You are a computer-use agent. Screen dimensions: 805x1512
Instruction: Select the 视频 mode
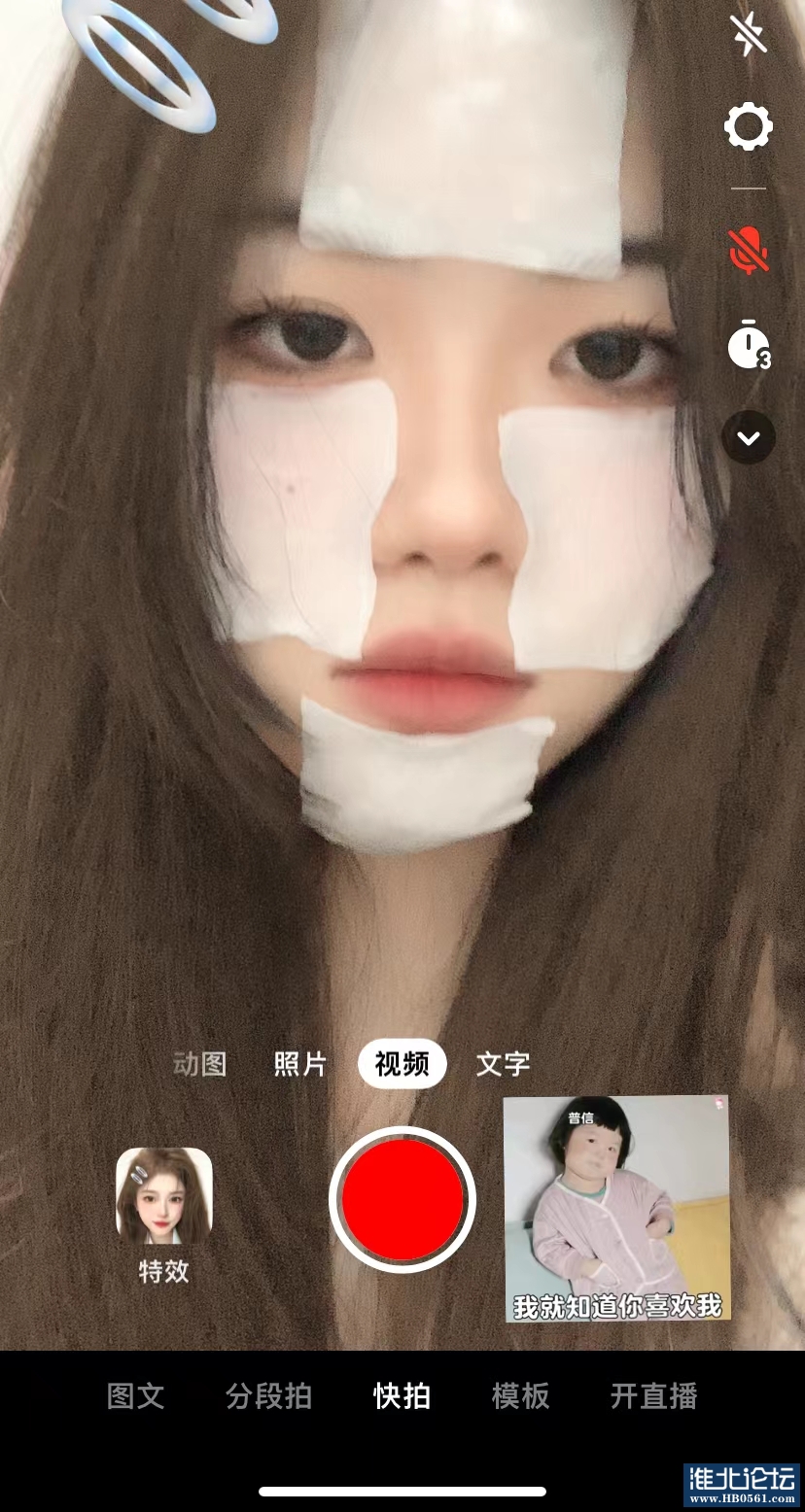point(402,1064)
